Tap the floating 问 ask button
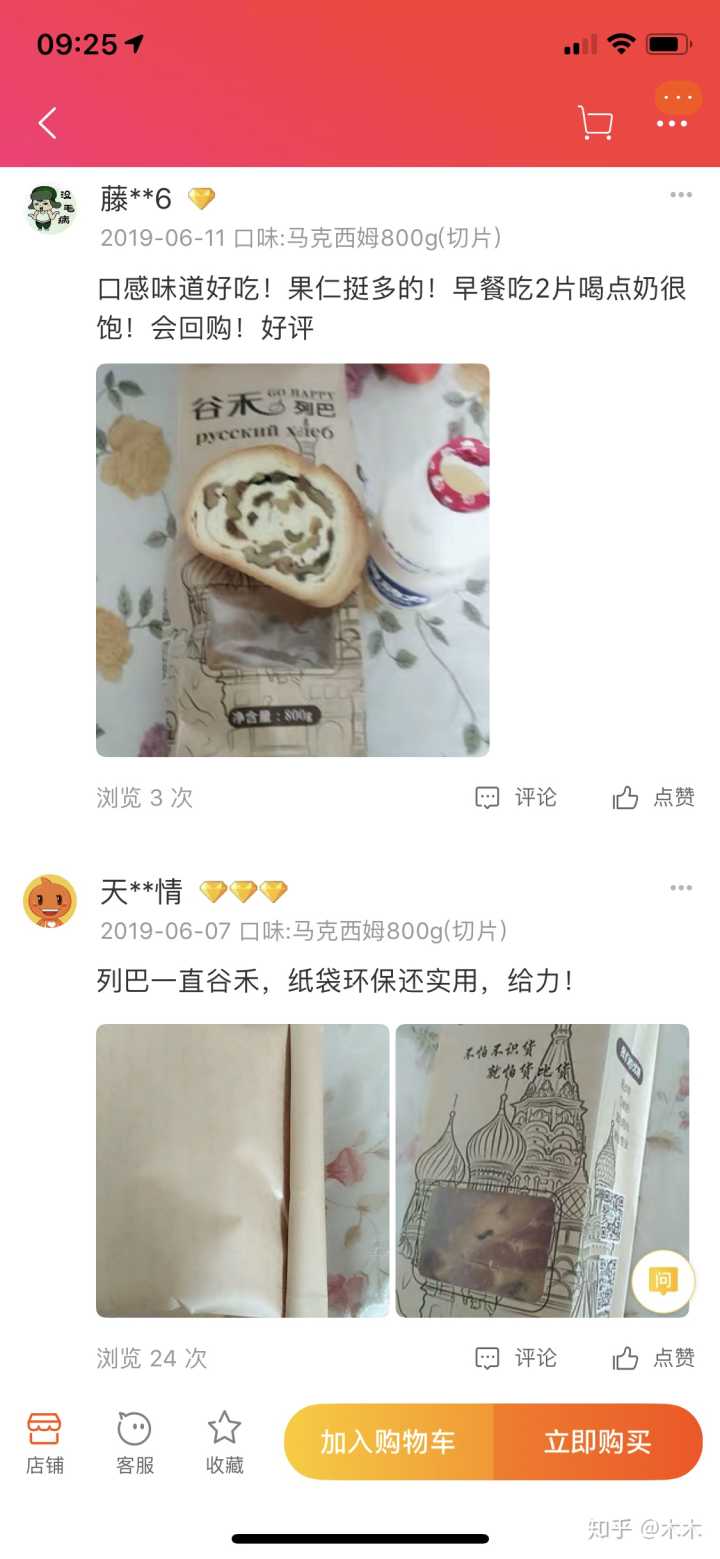 [x=662, y=1281]
